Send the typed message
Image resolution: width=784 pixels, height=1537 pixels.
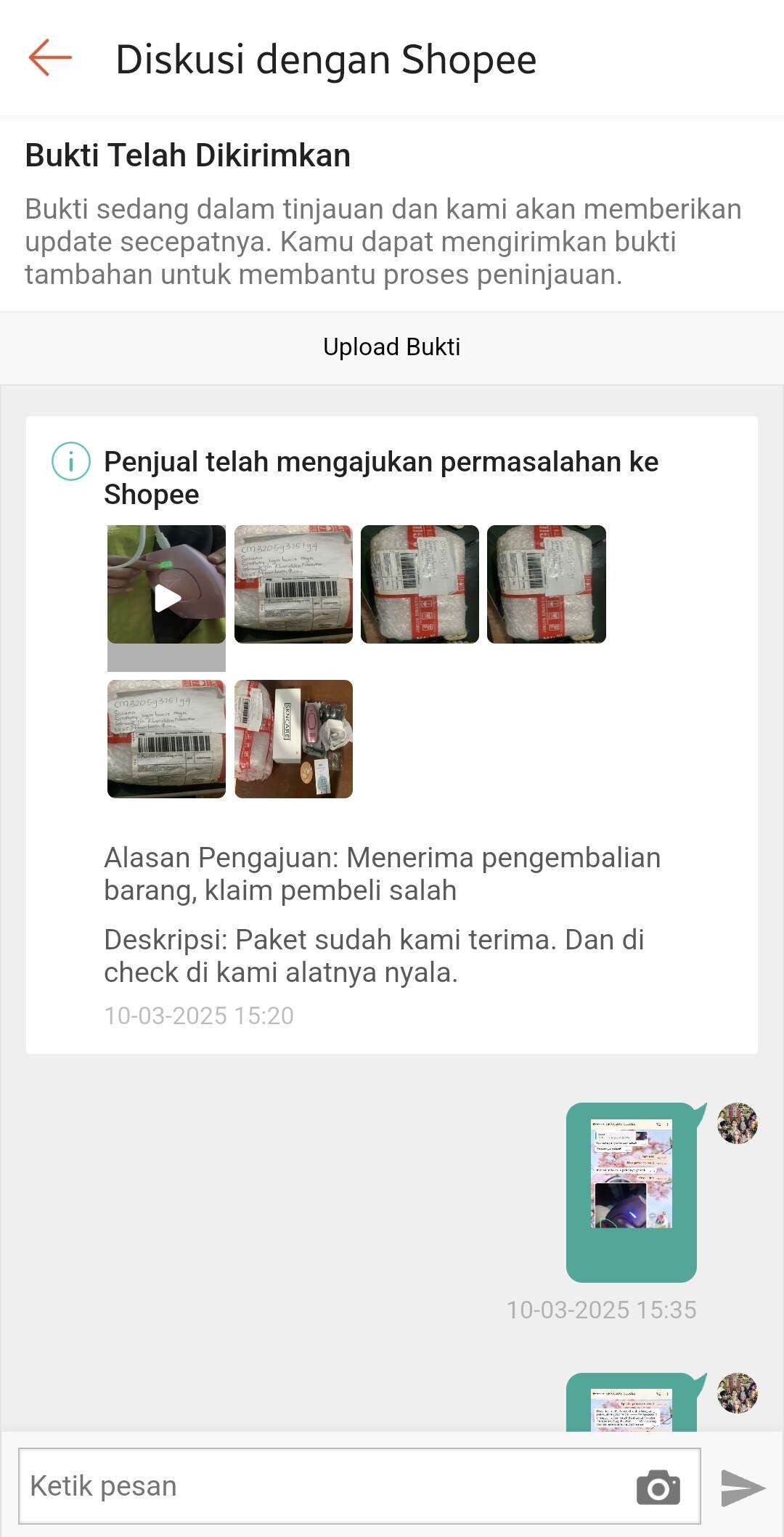743,1488
